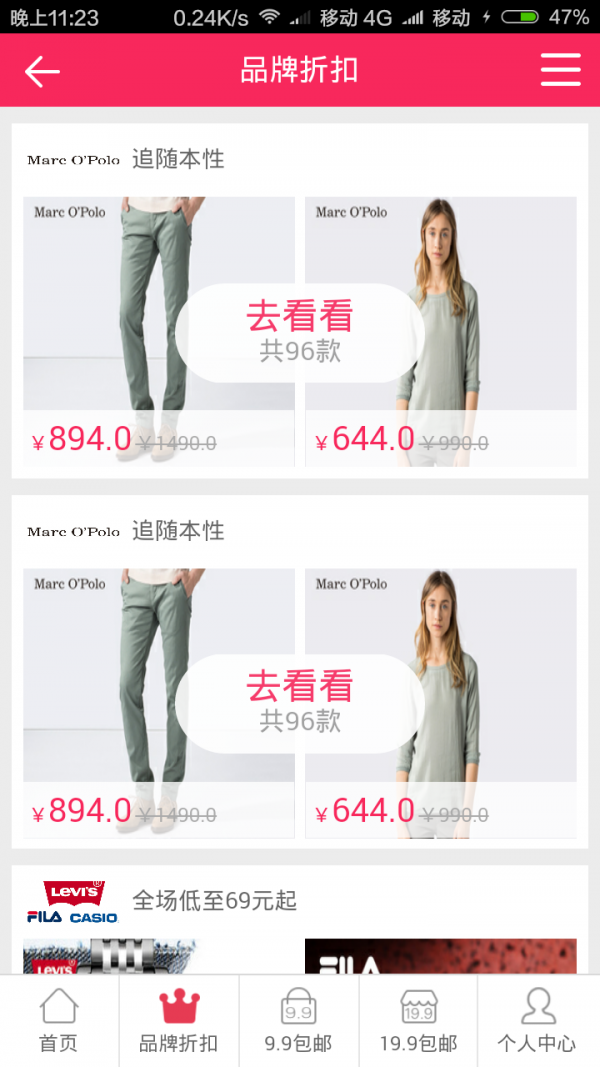Switch to the 19.9包邮 tab
The height and width of the screenshot is (1067, 600).
point(418,1020)
